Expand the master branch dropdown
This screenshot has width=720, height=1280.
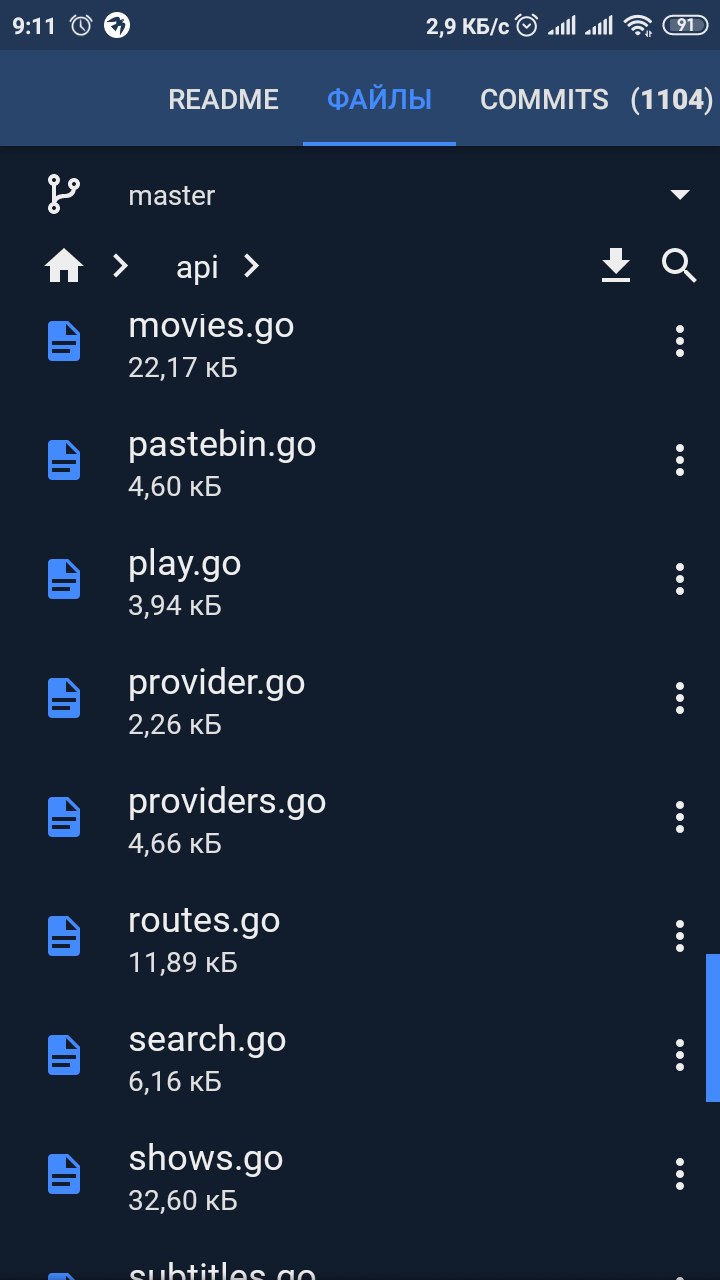coord(680,195)
